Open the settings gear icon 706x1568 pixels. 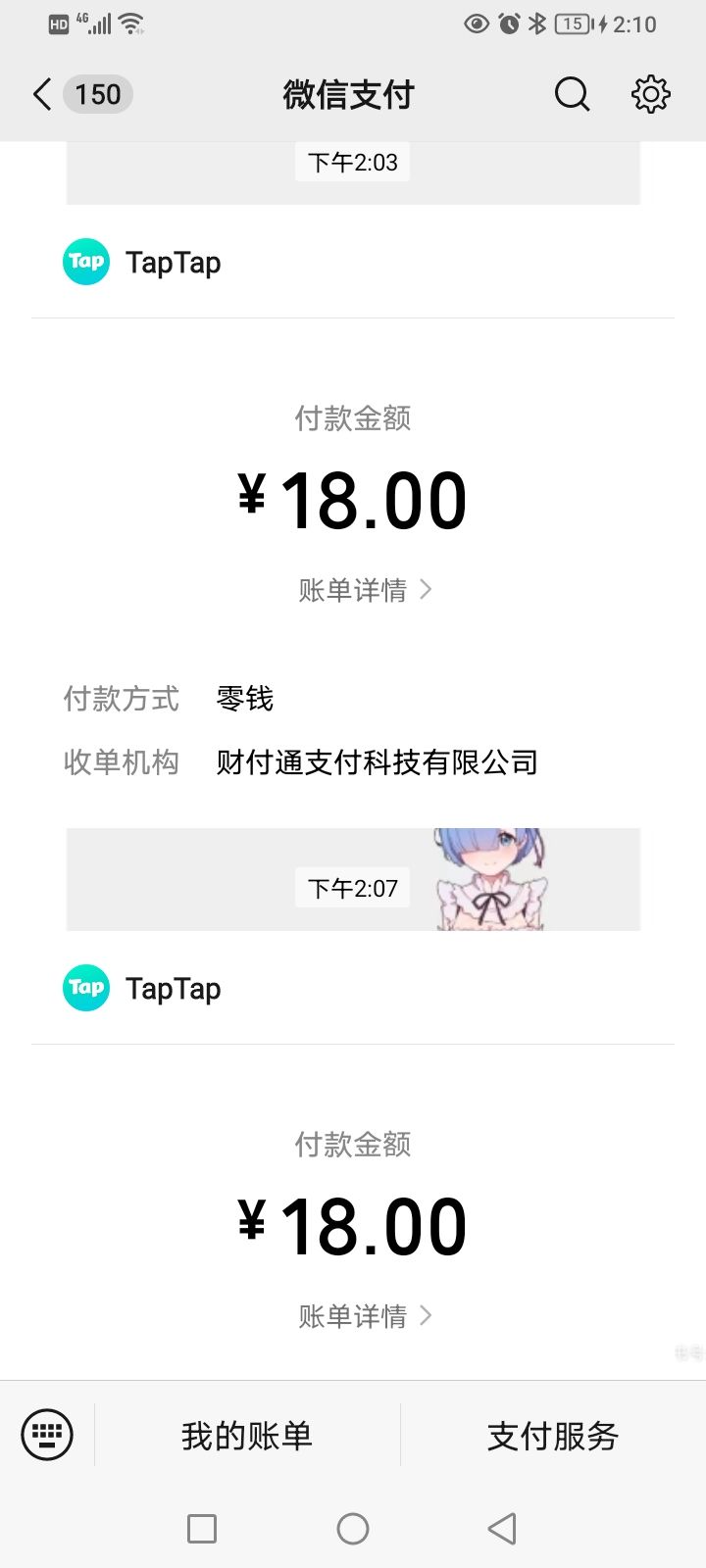(x=650, y=95)
